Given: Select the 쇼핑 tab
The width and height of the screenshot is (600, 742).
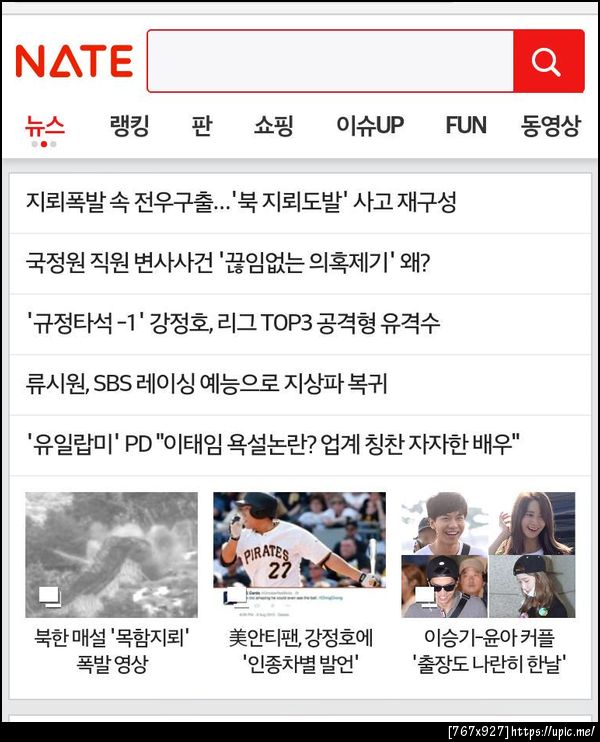Looking at the screenshot, I should (x=273, y=126).
